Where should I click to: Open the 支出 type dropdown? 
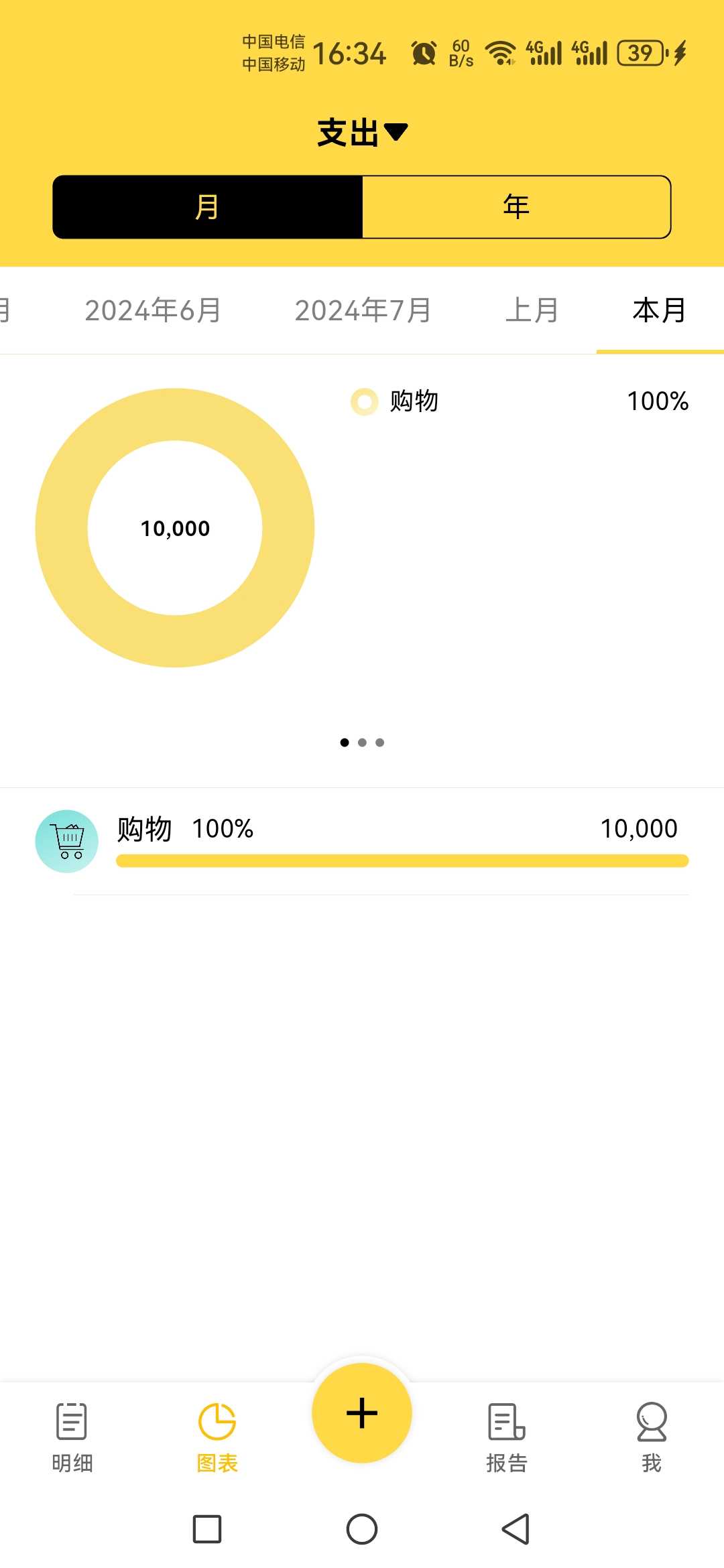(362, 132)
